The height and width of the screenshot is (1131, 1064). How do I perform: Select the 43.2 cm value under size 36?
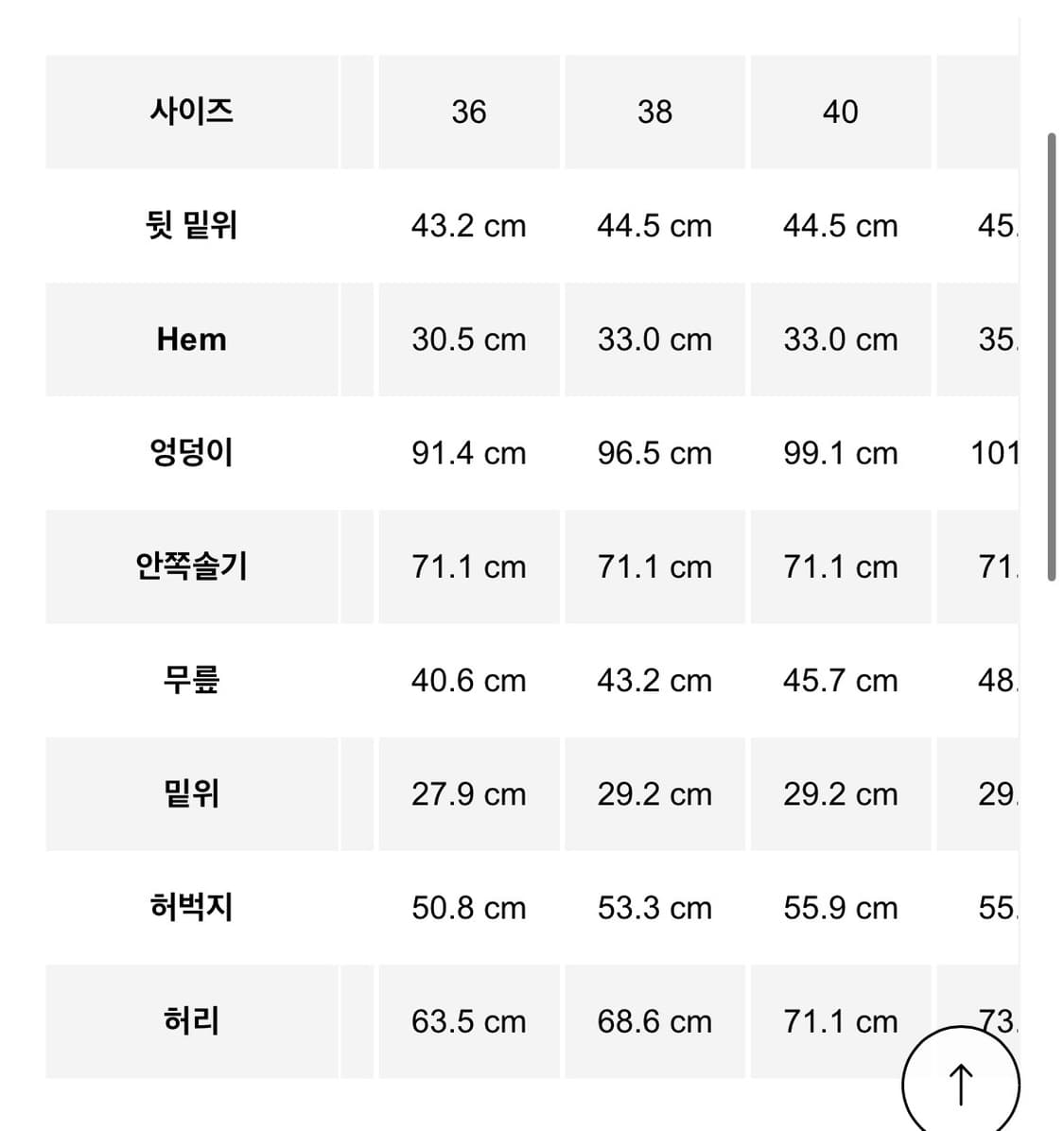point(469,225)
